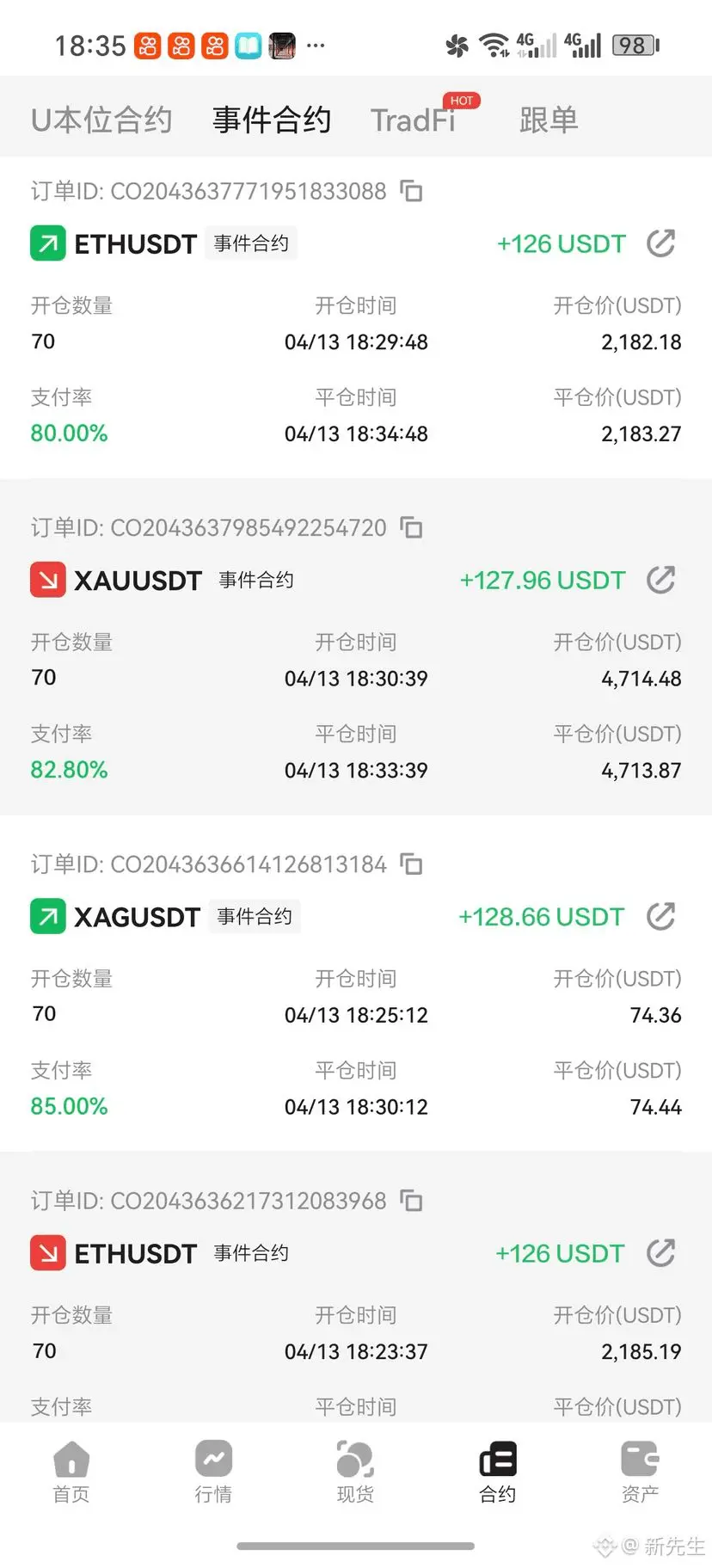Image resolution: width=712 pixels, height=1568 pixels.
Task: Switch to the U本位合约 tab
Action: (x=101, y=120)
